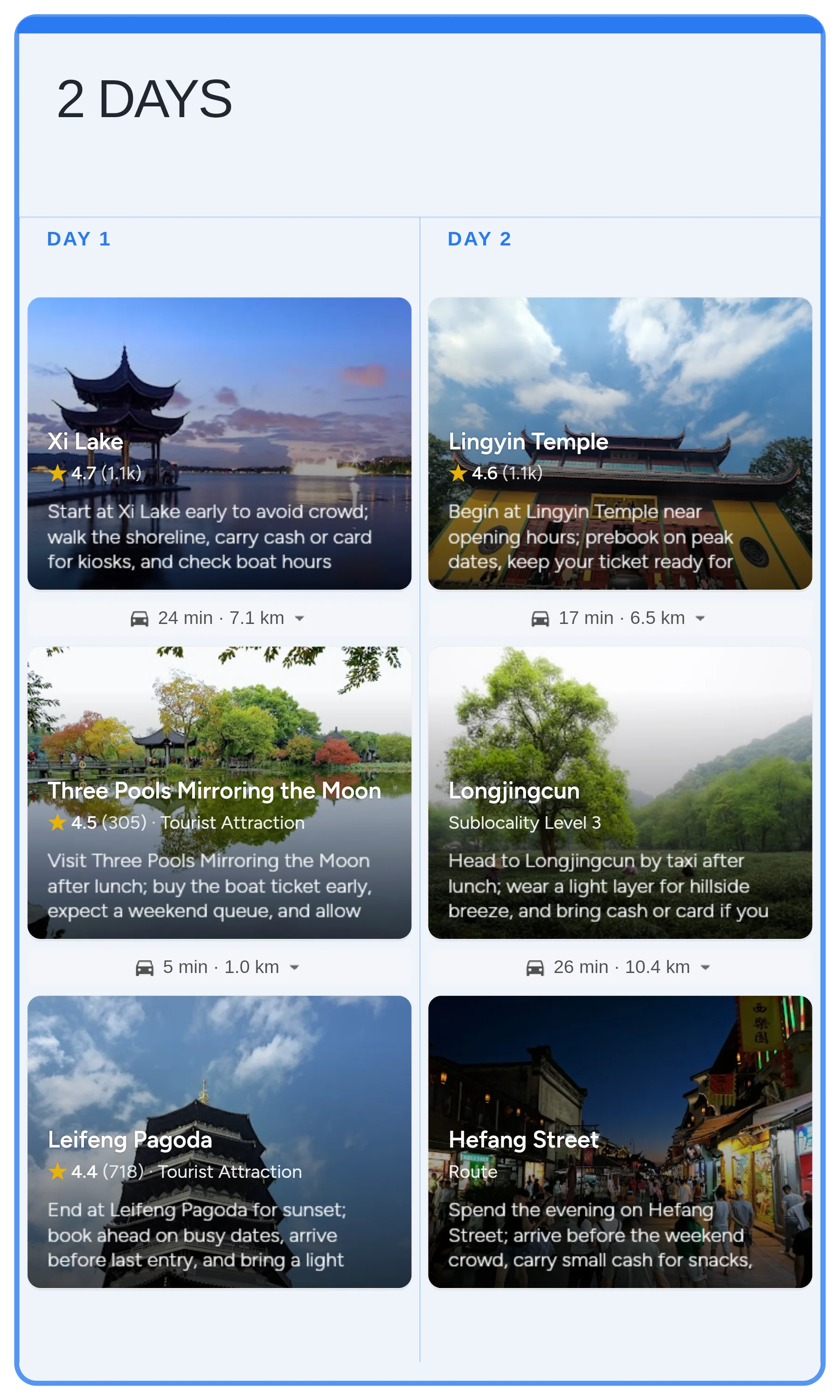This screenshot has width=840, height=1400.
Task: Open the Three Pools Mirroring the Moon card
Action: [x=219, y=792]
